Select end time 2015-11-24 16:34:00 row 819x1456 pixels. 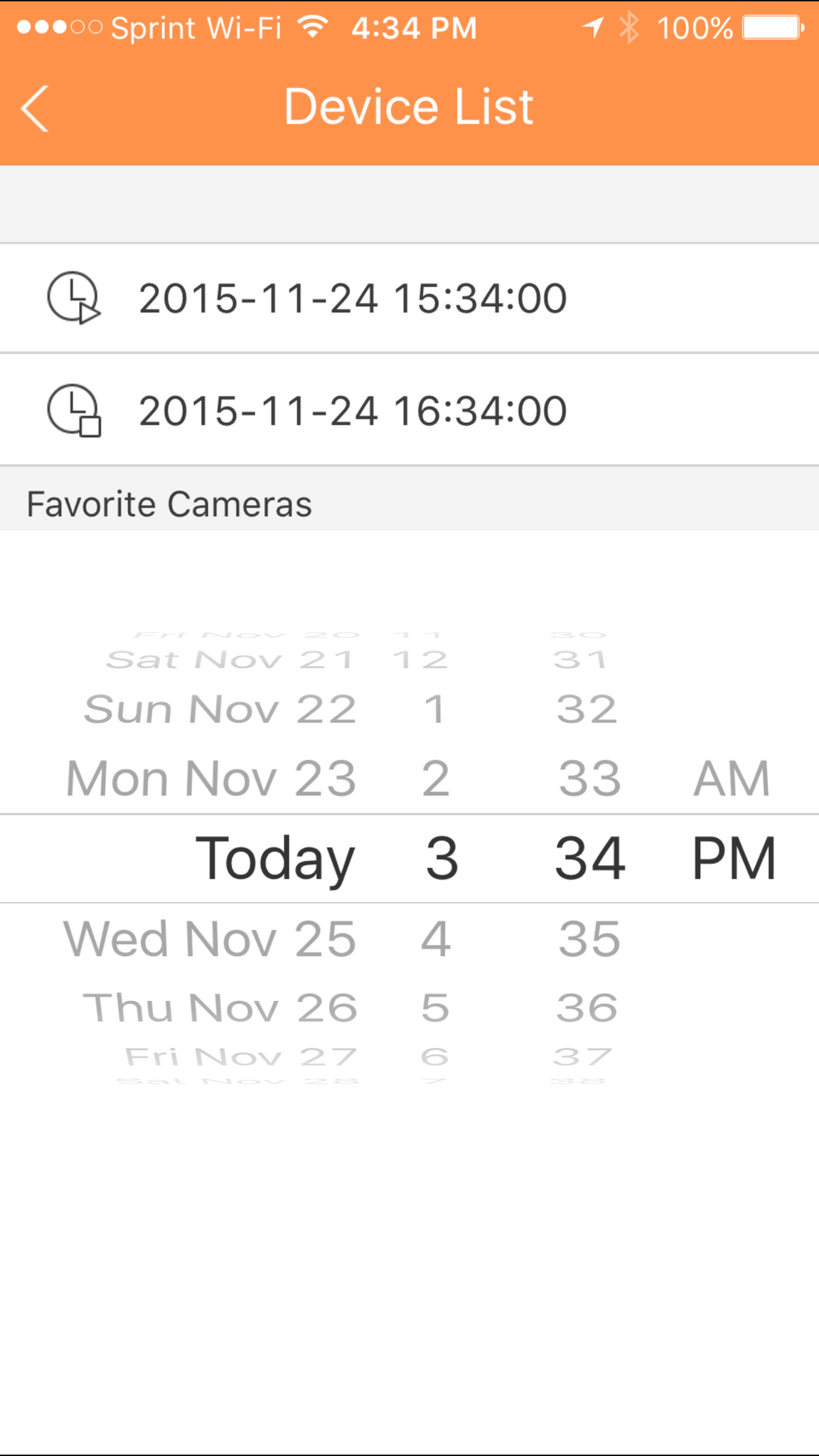pyautogui.click(x=353, y=411)
